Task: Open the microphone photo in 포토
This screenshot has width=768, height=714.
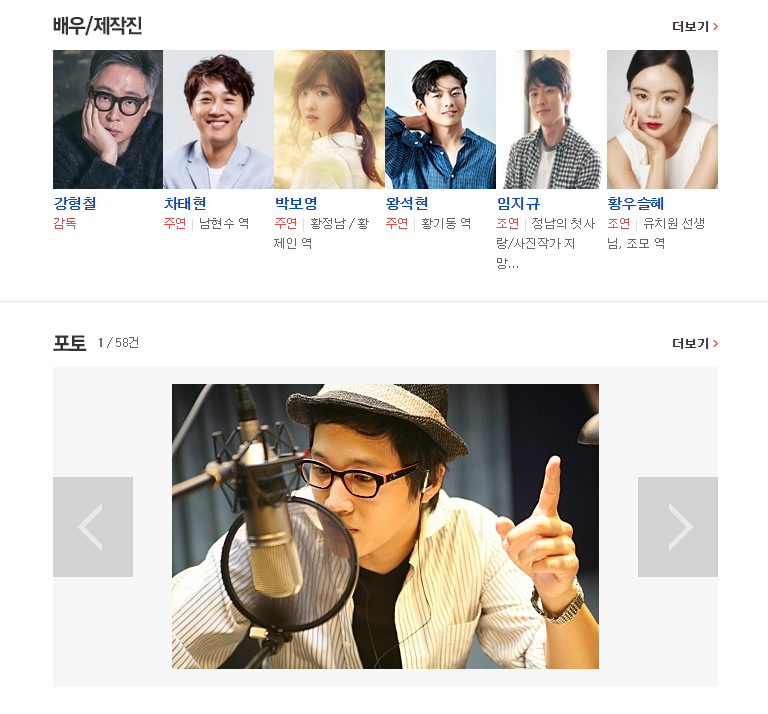Action: tap(385, 526)
